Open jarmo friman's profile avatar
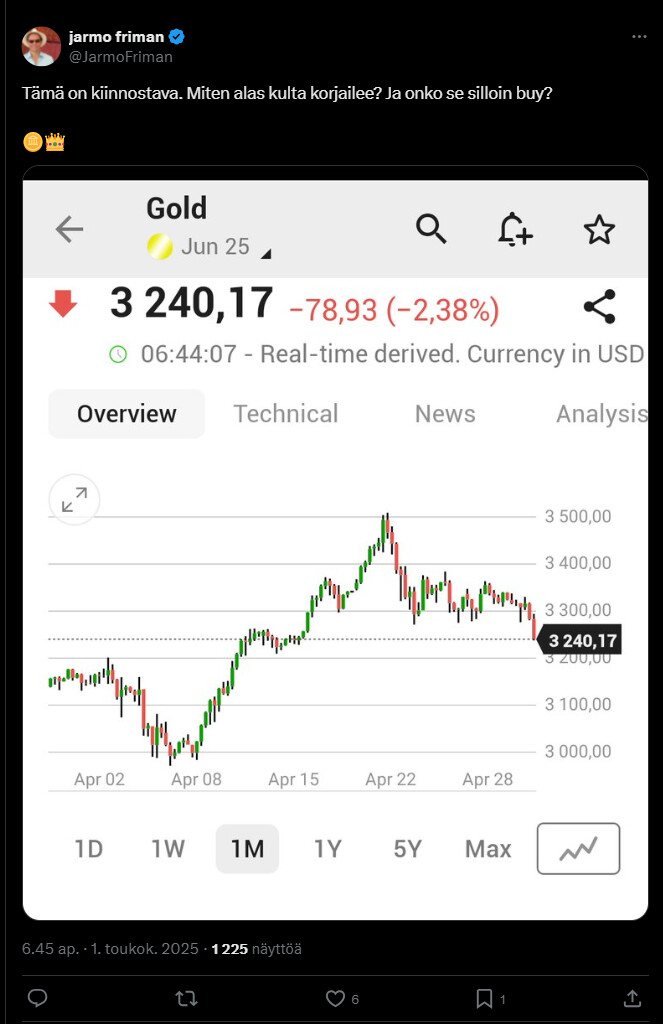663x1024 pixels. pos(41,47)
